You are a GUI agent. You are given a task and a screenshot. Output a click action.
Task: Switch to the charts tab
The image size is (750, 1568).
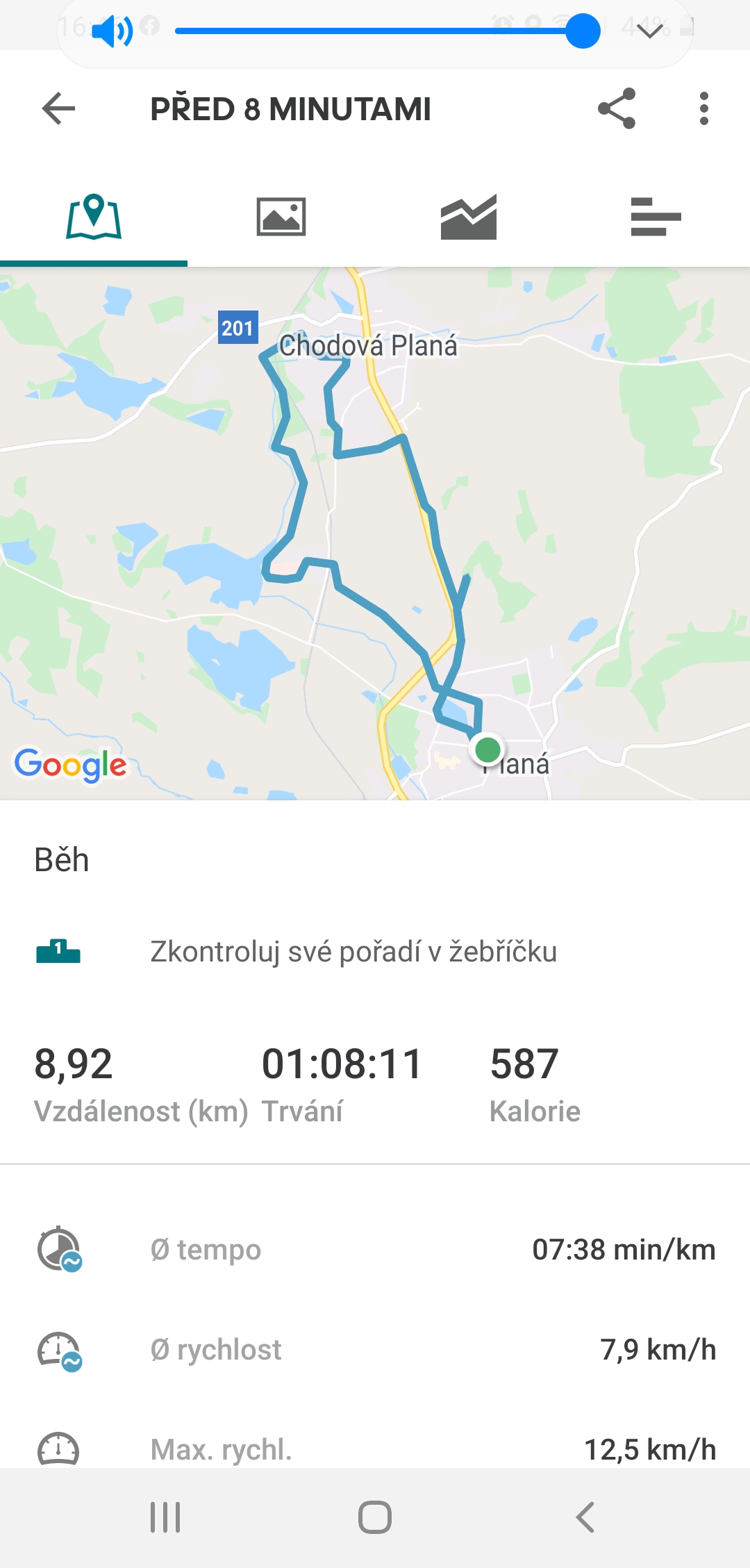point(469,217)
